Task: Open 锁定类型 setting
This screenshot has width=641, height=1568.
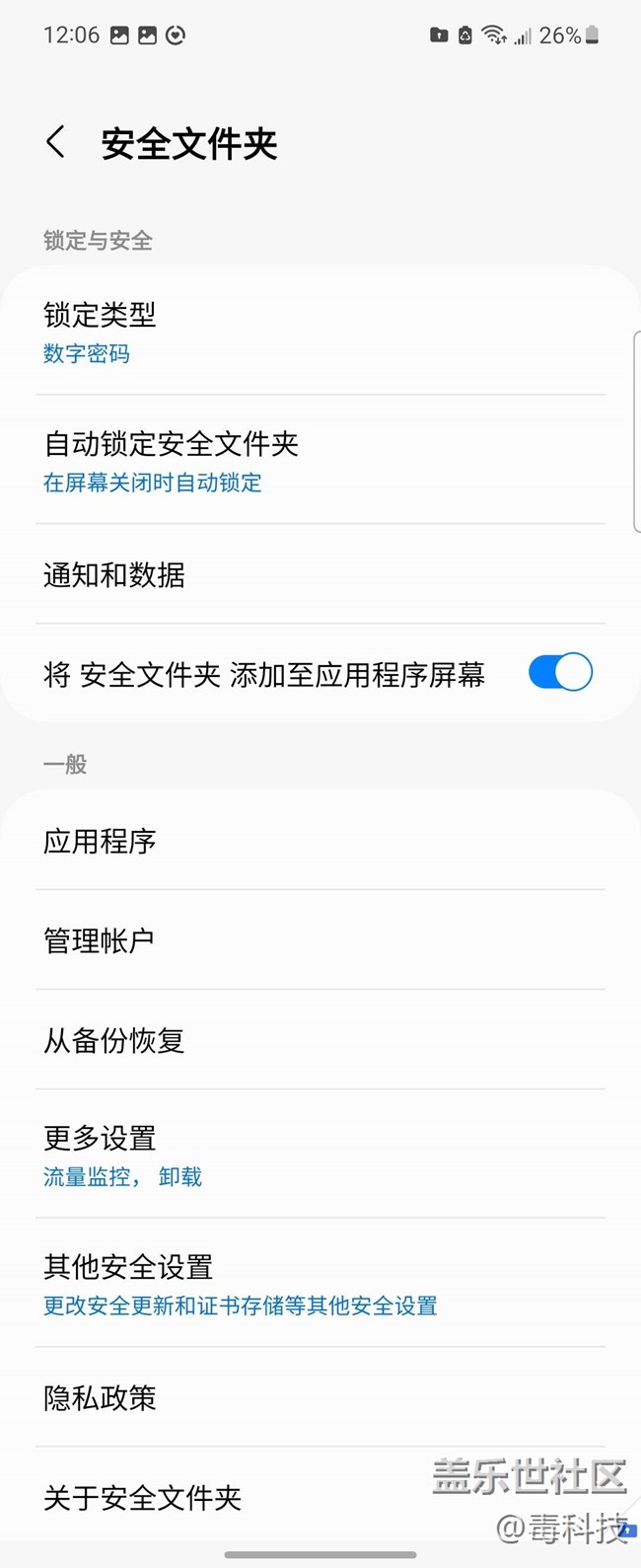Action: 320,332
